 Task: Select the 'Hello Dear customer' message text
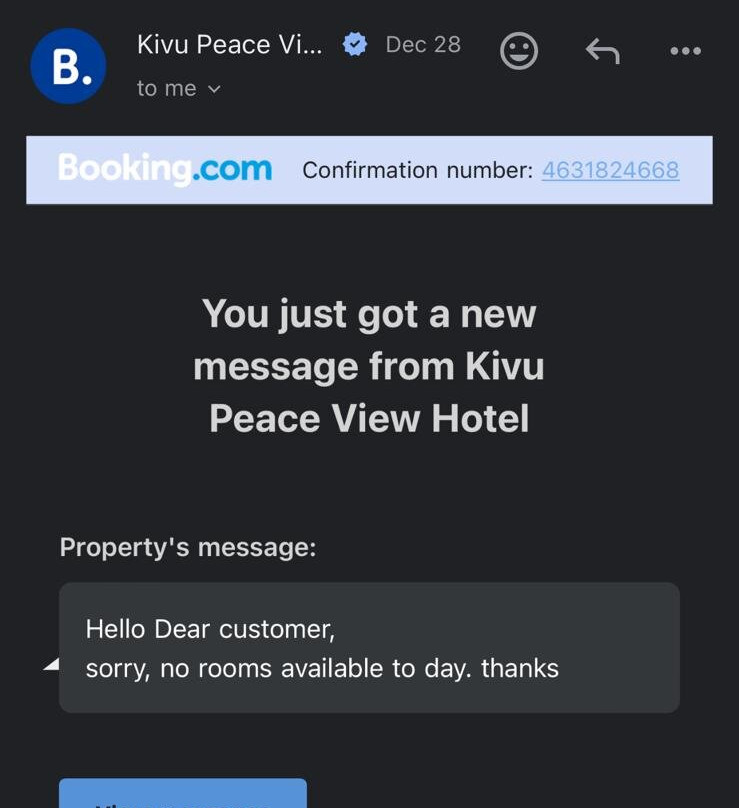213,629
